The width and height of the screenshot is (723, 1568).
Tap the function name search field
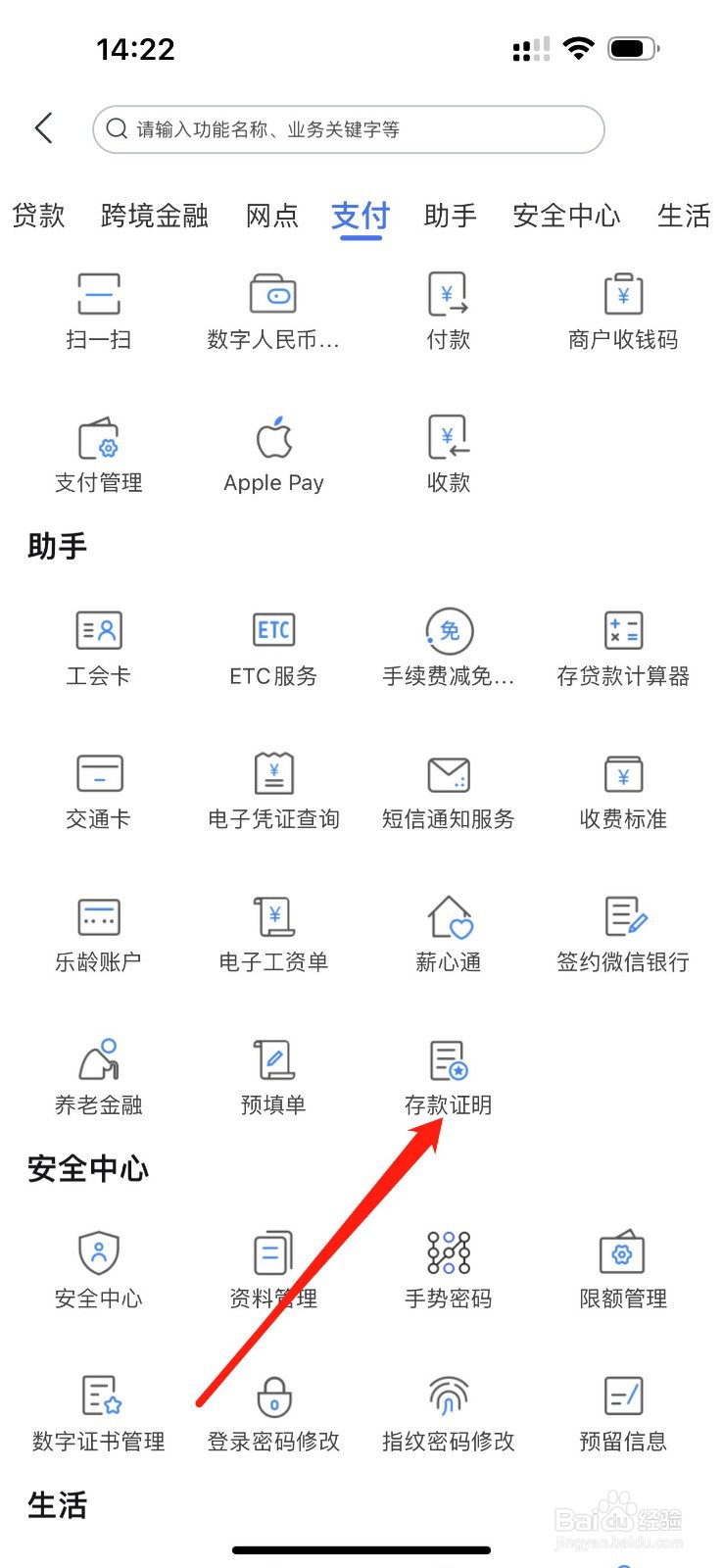[x=348, y=129]
